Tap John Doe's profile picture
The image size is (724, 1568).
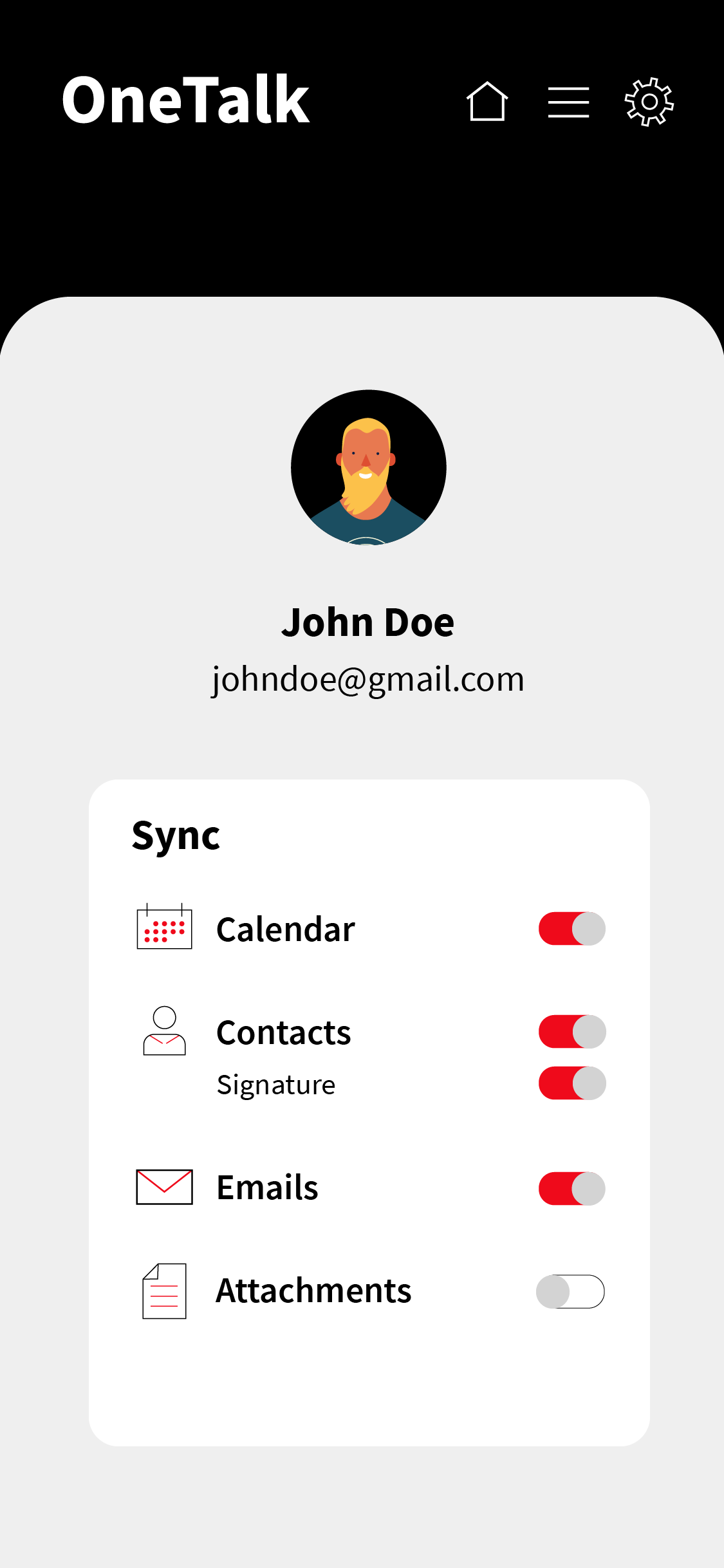pos(368,467)
